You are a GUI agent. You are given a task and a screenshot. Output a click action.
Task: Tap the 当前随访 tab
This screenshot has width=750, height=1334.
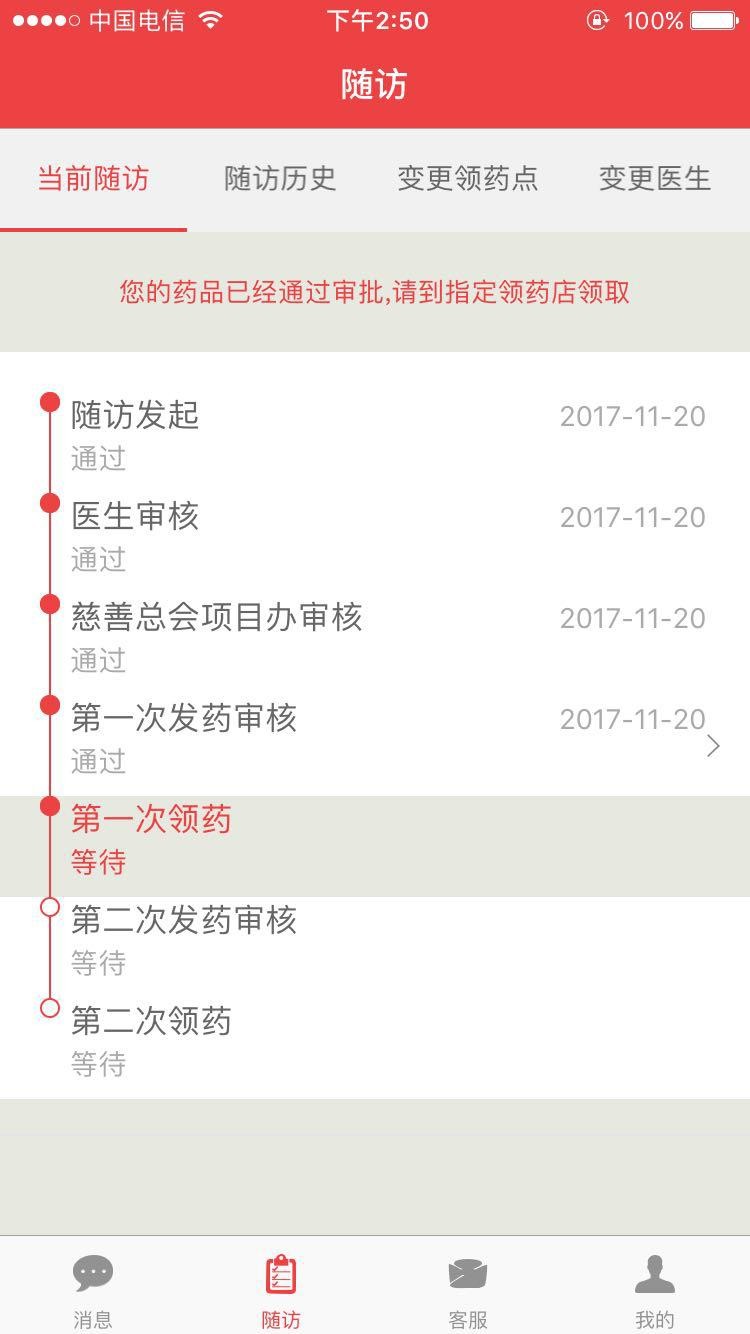[x=93, y=179]
